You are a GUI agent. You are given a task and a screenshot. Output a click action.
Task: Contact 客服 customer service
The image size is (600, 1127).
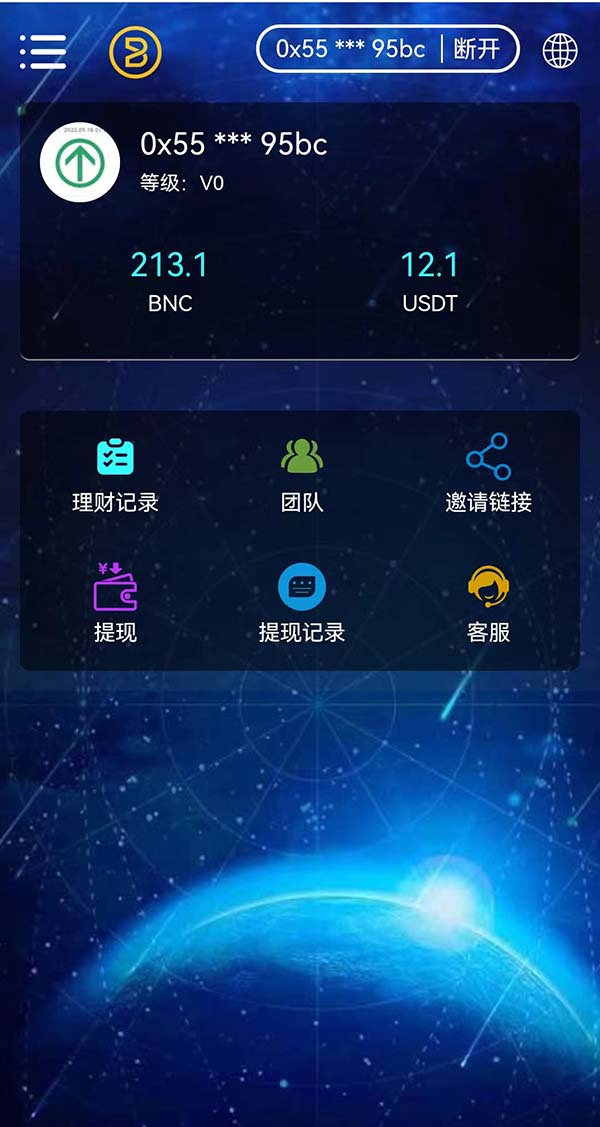[x=488, y=602]
